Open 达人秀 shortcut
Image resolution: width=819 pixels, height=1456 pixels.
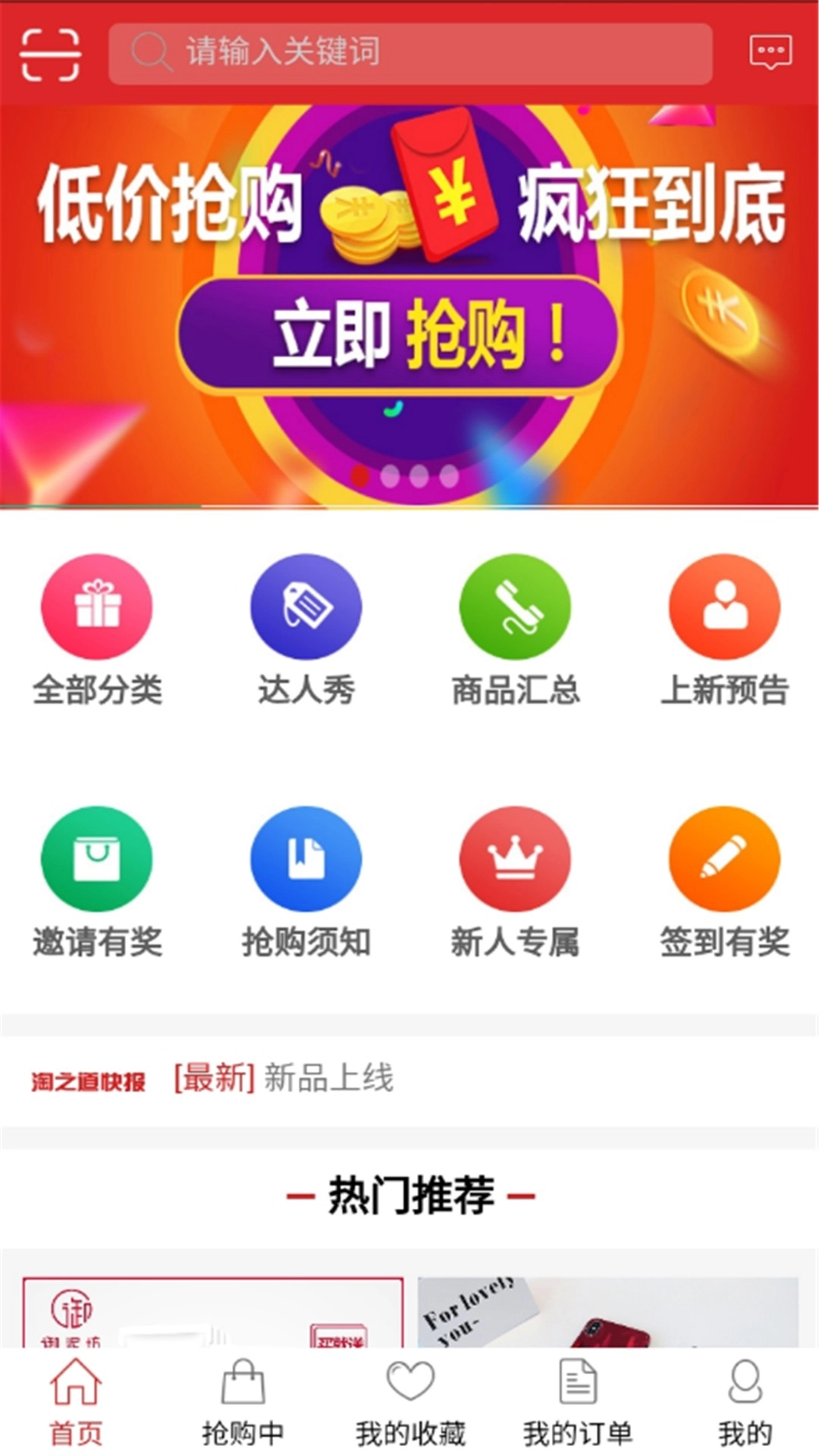coord(306,629)
